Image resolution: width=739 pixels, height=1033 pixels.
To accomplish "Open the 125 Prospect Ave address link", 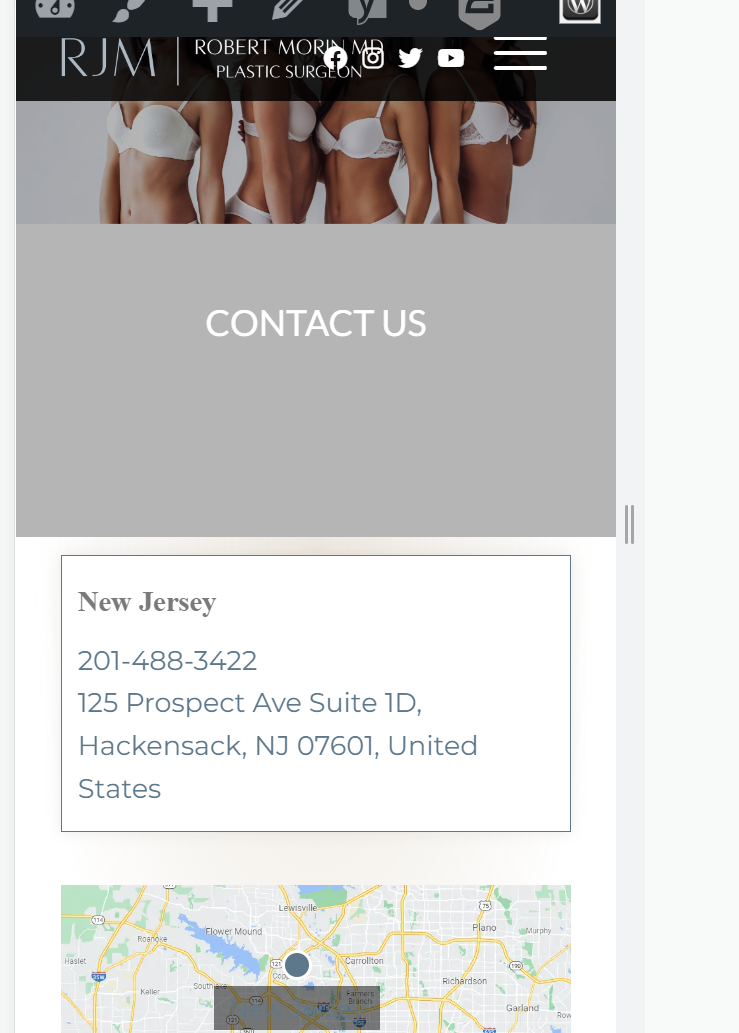I will pos(277,746).
